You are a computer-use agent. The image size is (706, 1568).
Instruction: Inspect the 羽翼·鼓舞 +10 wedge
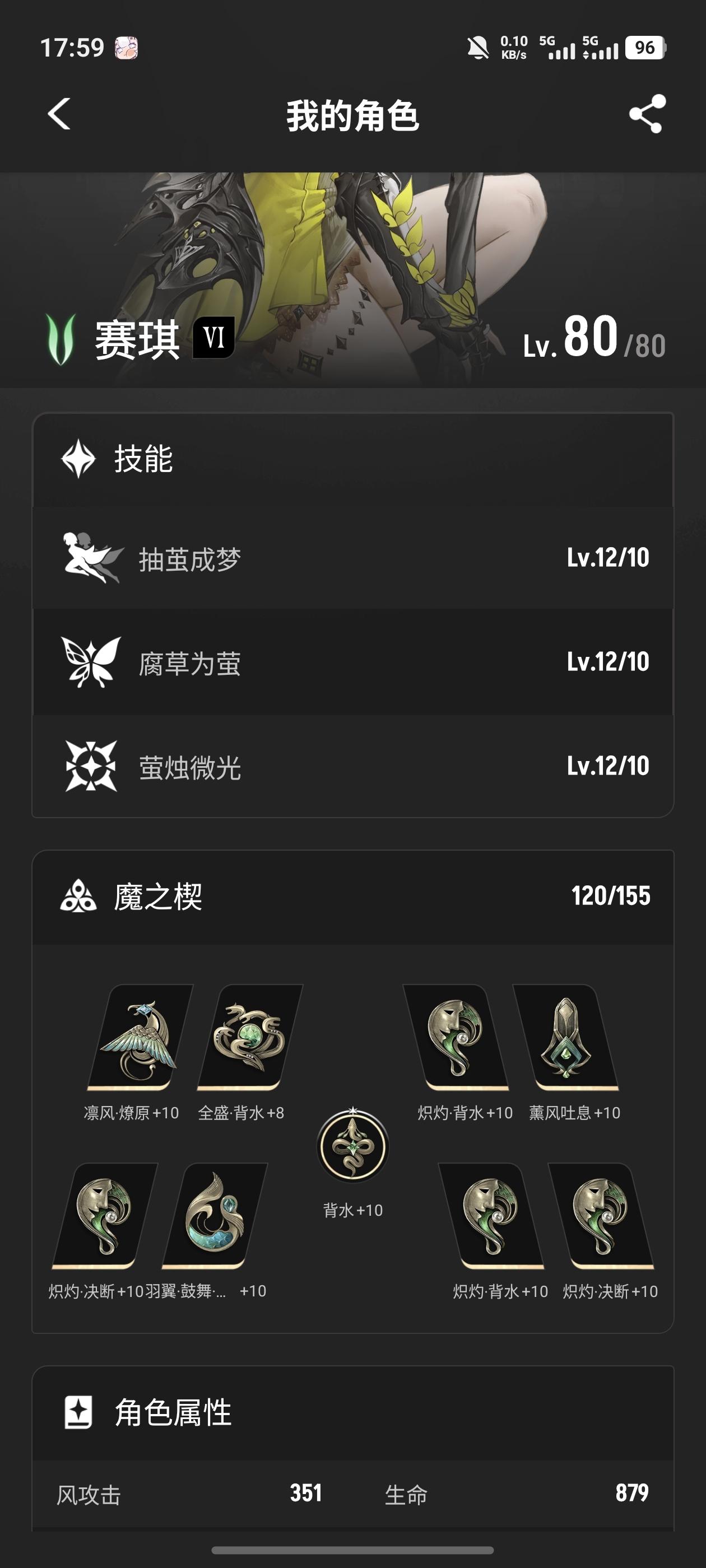(214, 1216)
